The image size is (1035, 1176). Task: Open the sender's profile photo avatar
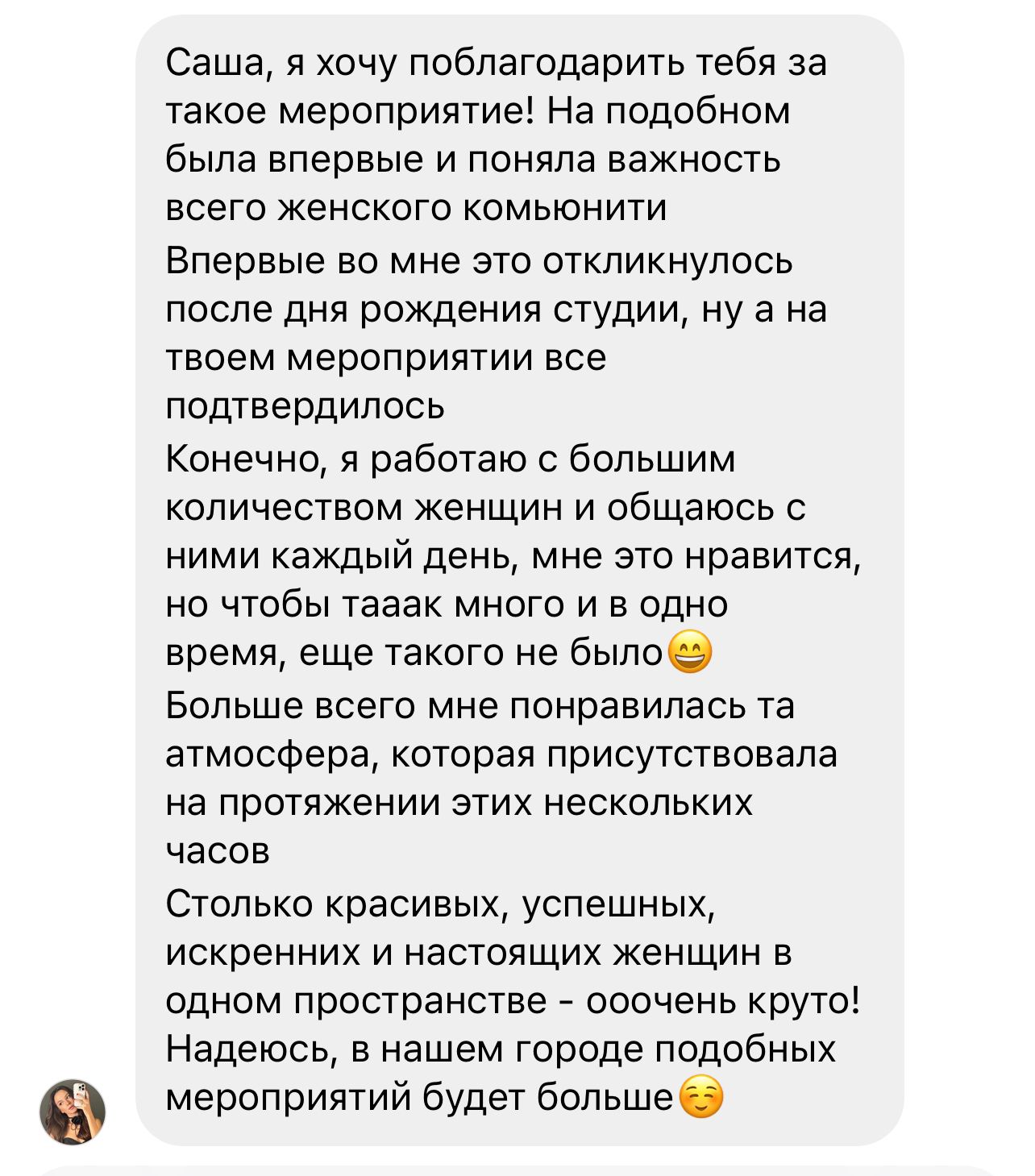73,1112
